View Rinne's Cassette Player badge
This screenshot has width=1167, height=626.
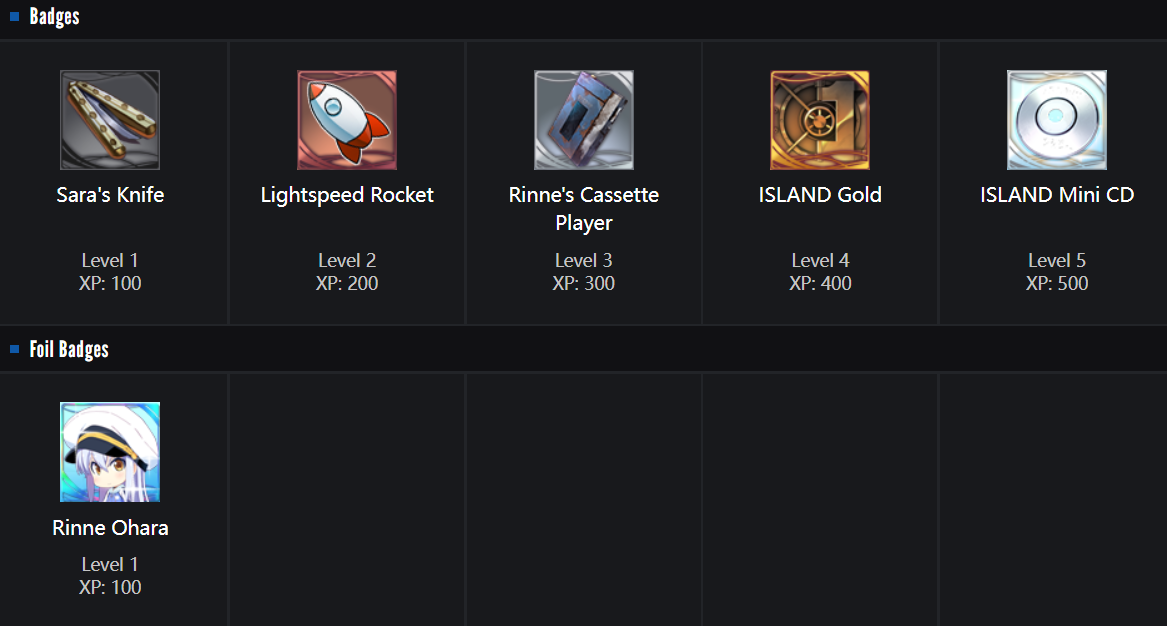pos(584,120)
